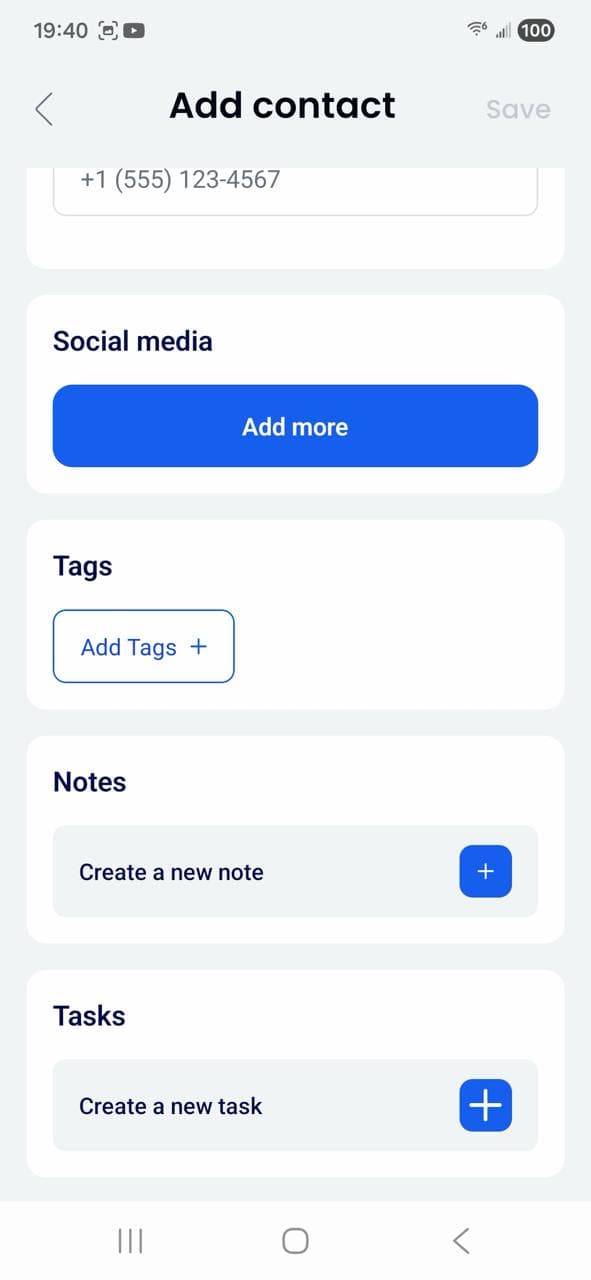Screen dimensions: 591x1280
Task: Tap the plus icon to create a task
Action: (x=485, y=1105)
